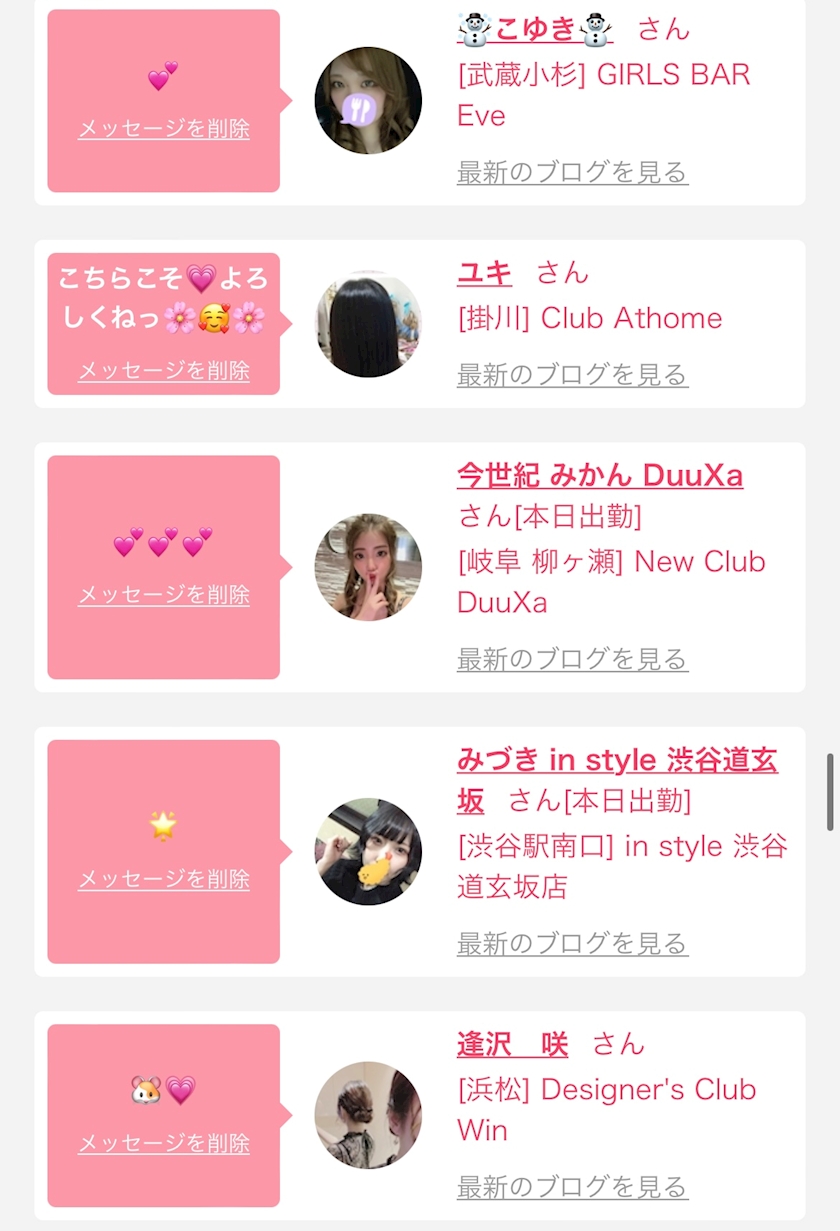View latest blog of ユキ
Image resolution: width=840 pixels, height=1231 pixels.
tap(572, 375)
